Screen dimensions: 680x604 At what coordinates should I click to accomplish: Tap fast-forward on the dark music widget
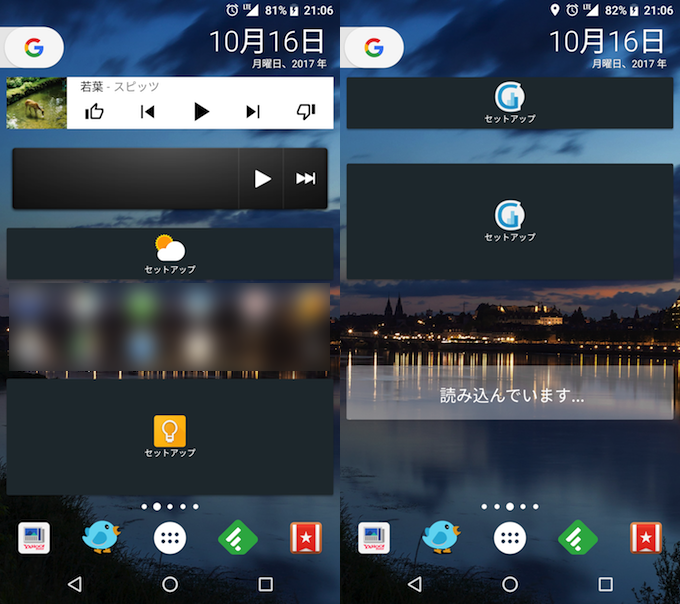[306, 178]
